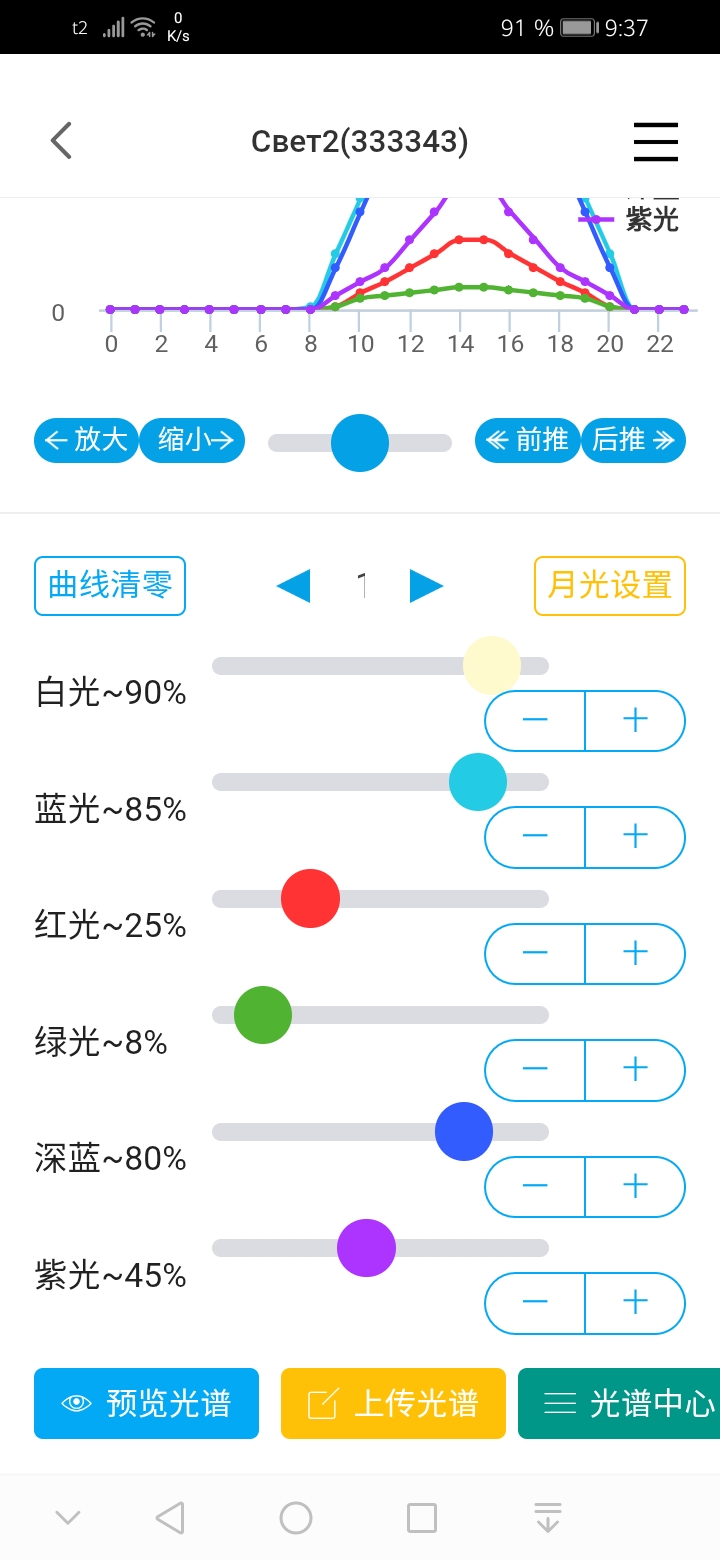Viewport: 720px width, 1560px height.
Task: Increase 红光 with the plus button
Action: tap(635, 953)
